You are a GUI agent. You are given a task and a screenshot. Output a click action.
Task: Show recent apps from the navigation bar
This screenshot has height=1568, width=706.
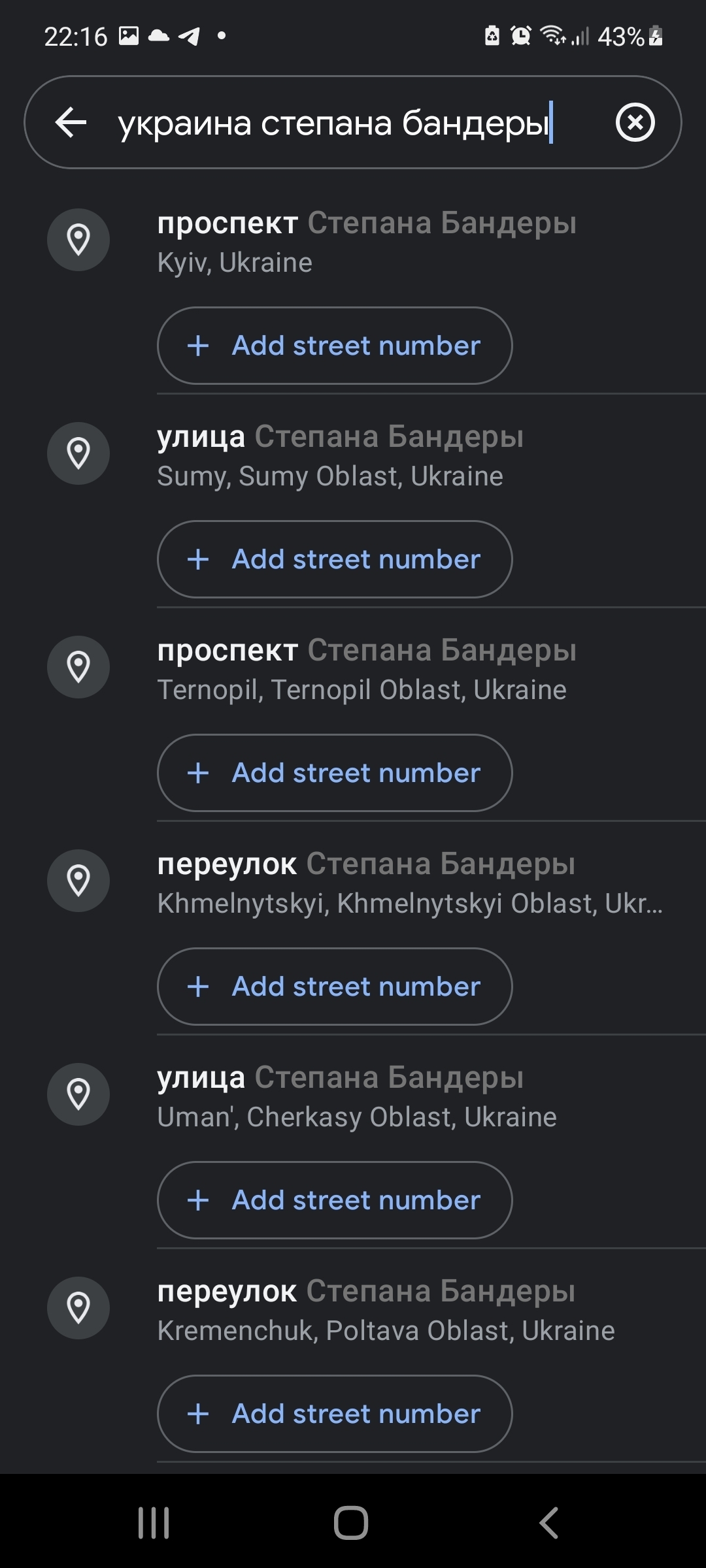coord(154,1523)
